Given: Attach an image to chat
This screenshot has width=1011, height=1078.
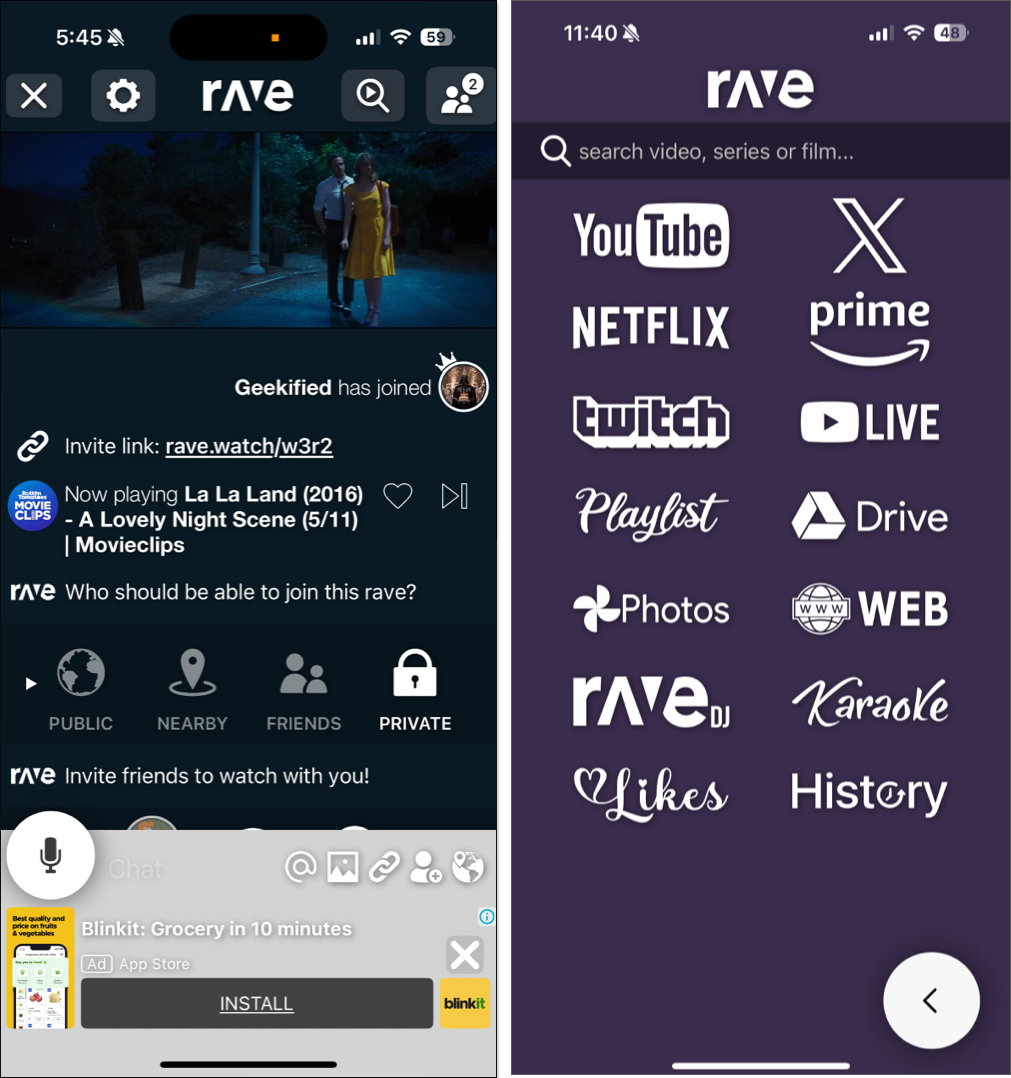Looking at the screenshot, I should (342, 868).
